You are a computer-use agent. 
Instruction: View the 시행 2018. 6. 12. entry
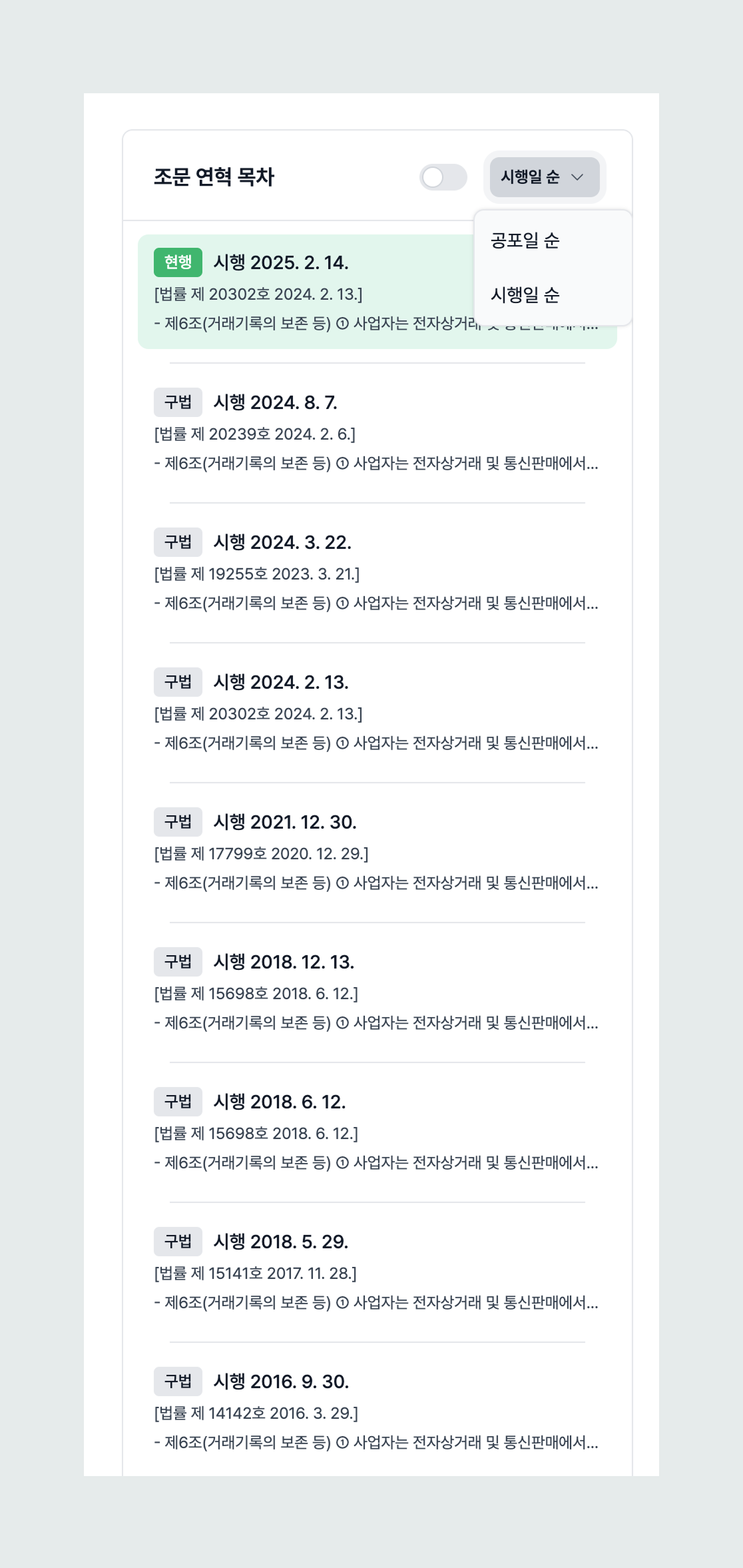coord(377,1131)
